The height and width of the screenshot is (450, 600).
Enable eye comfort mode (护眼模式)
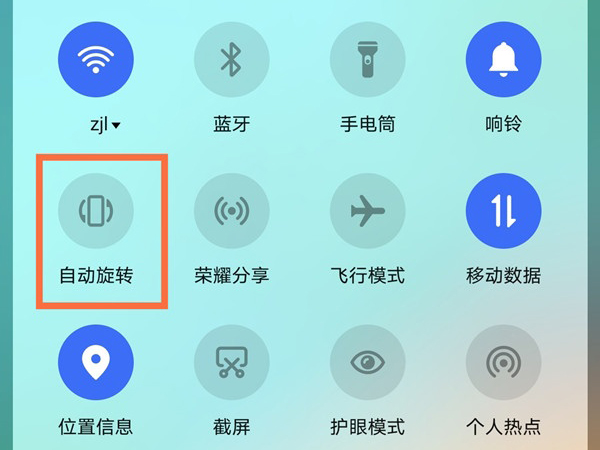[x=367, y=363]
